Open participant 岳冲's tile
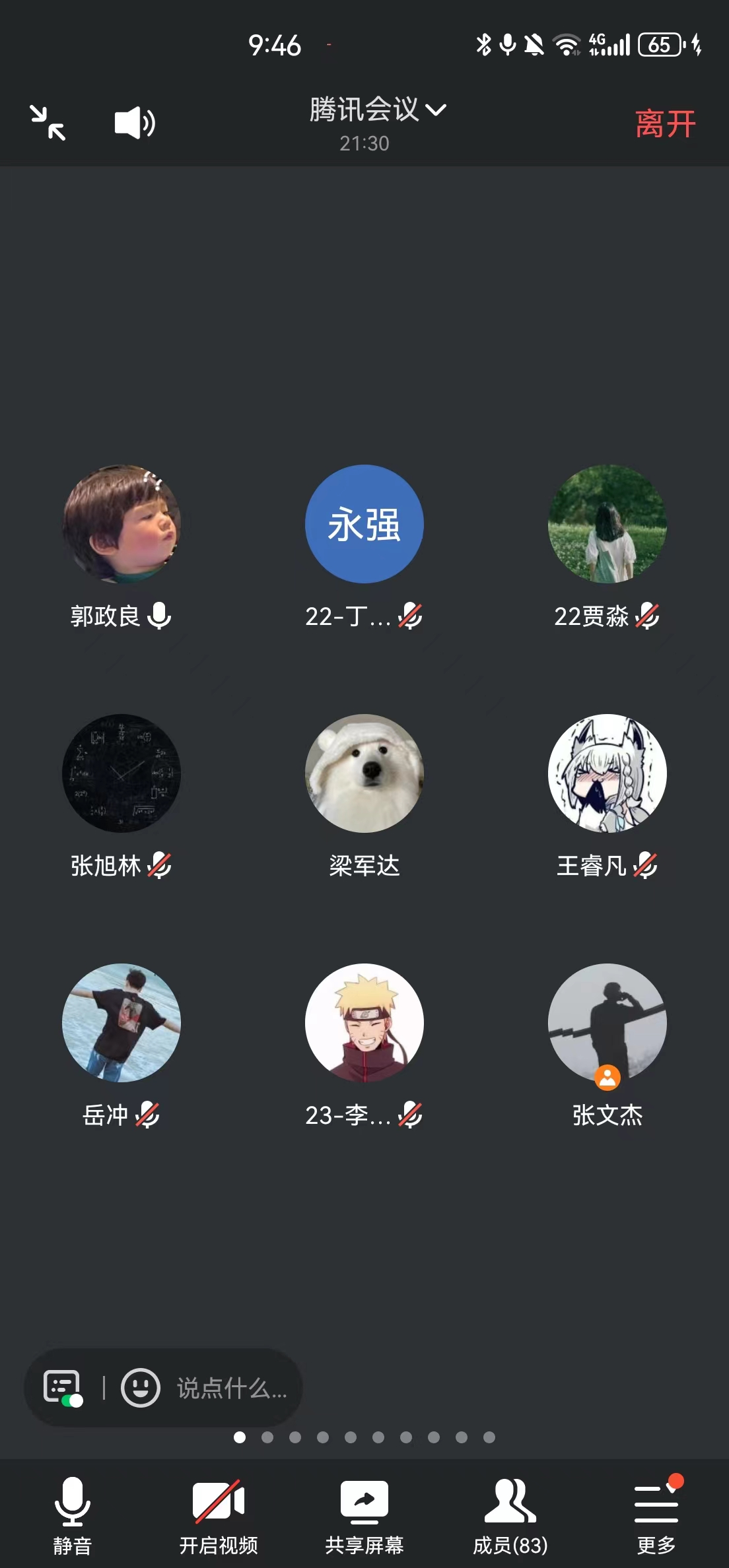This screenshot has height=1568, width=729. 121,1023
